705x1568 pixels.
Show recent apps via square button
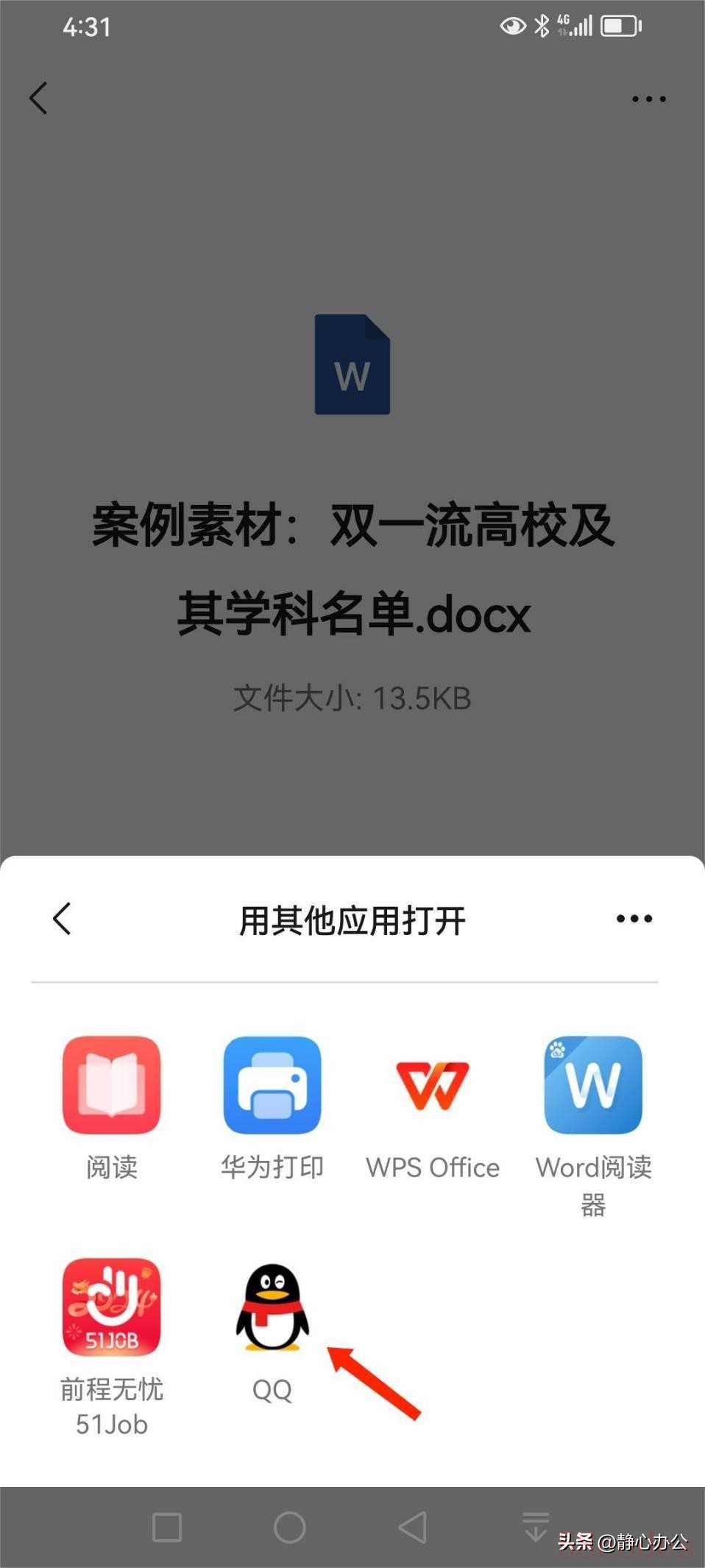(167, 1527)
